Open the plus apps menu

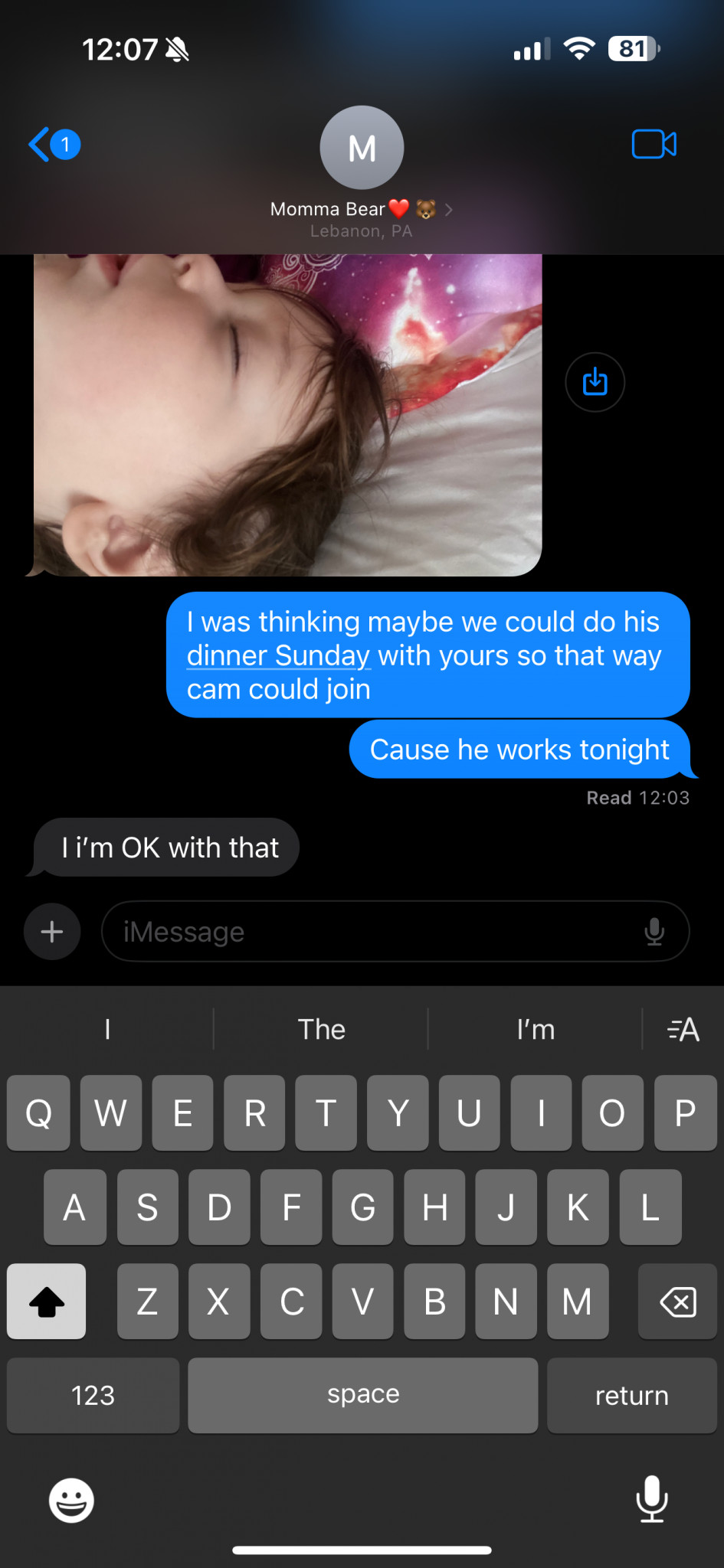52,932
